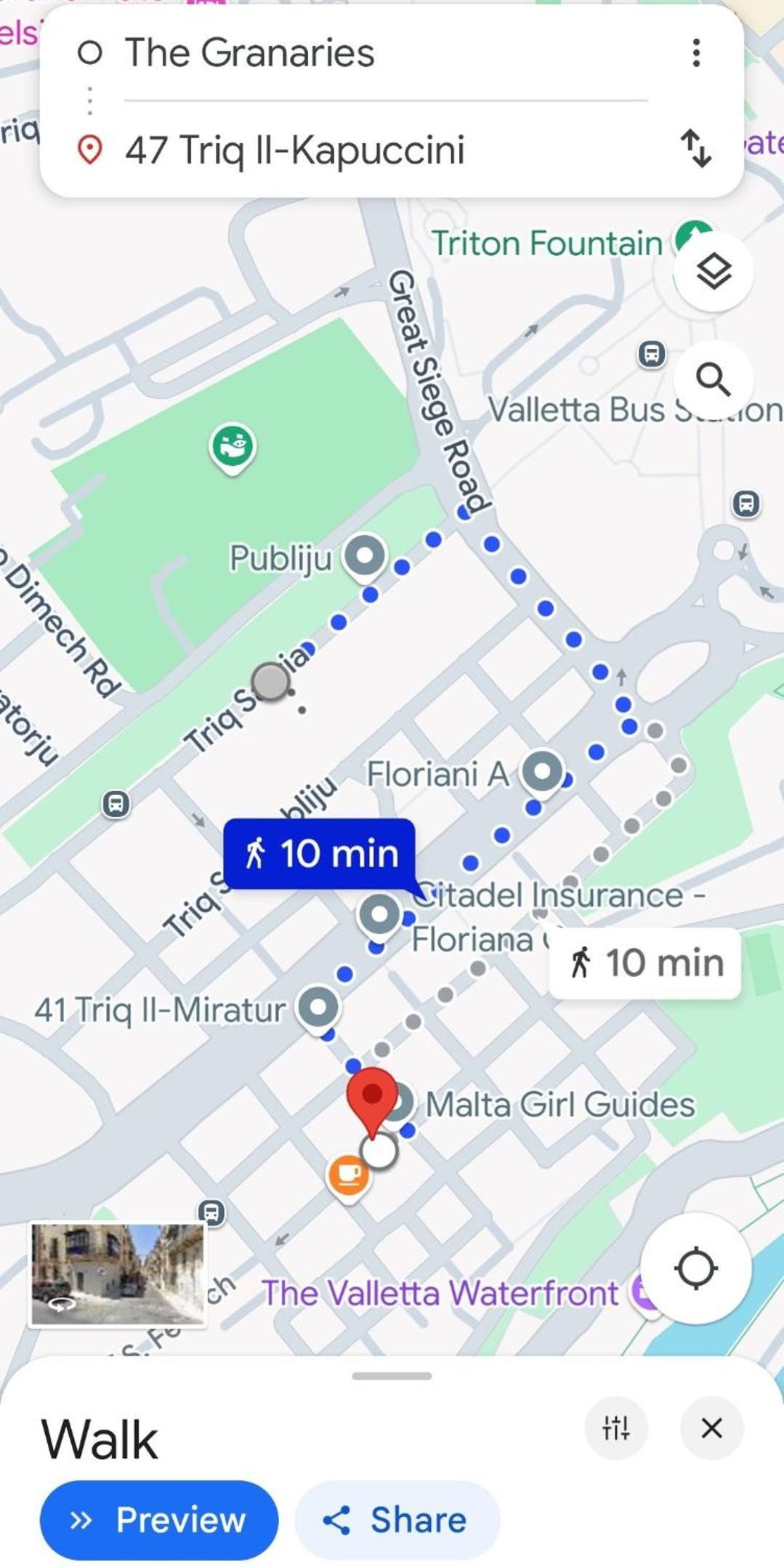Open the map layers button

pos(714,272)
